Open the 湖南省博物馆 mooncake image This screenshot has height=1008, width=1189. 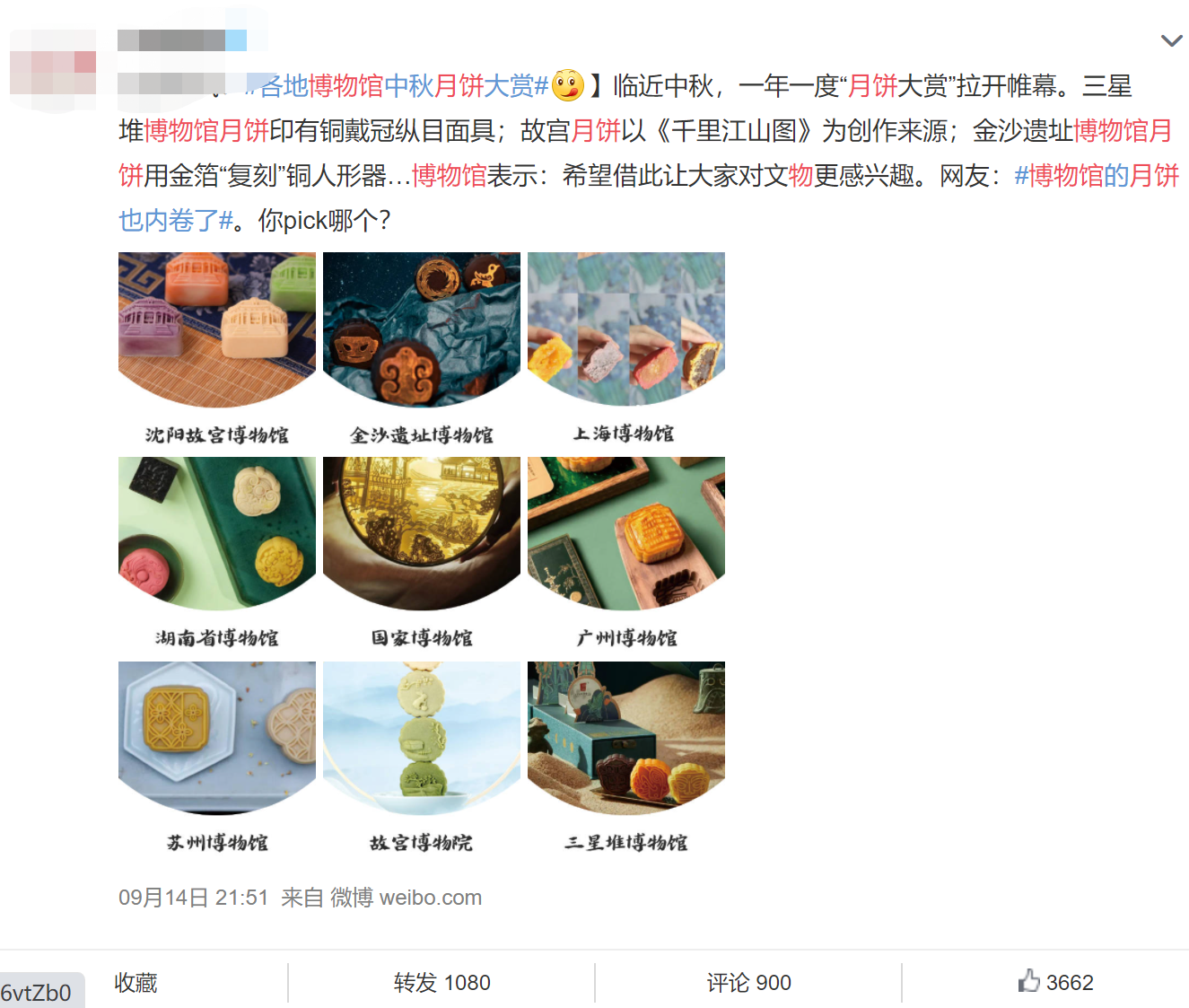click(x=217, y=535)
